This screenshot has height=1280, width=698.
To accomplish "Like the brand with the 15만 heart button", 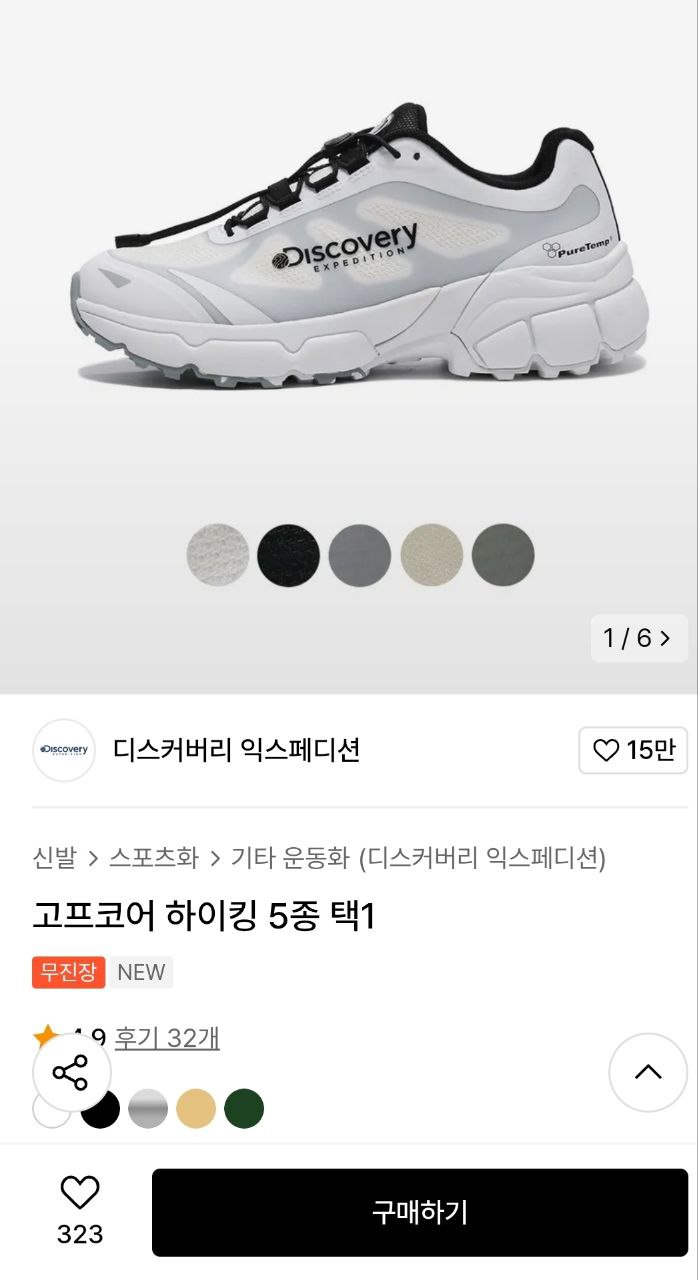I will coord(633,750).
